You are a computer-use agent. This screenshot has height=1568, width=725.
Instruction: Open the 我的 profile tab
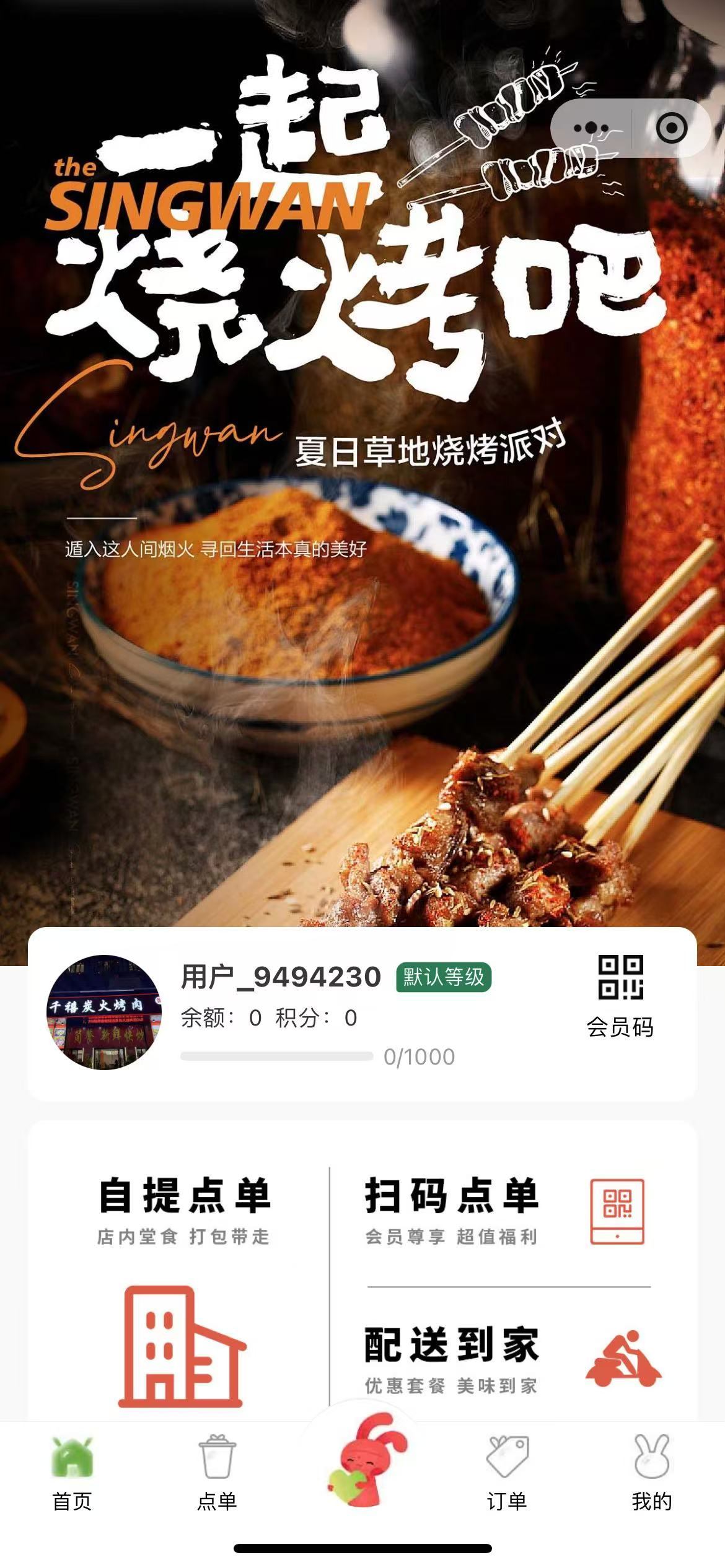651,1474
